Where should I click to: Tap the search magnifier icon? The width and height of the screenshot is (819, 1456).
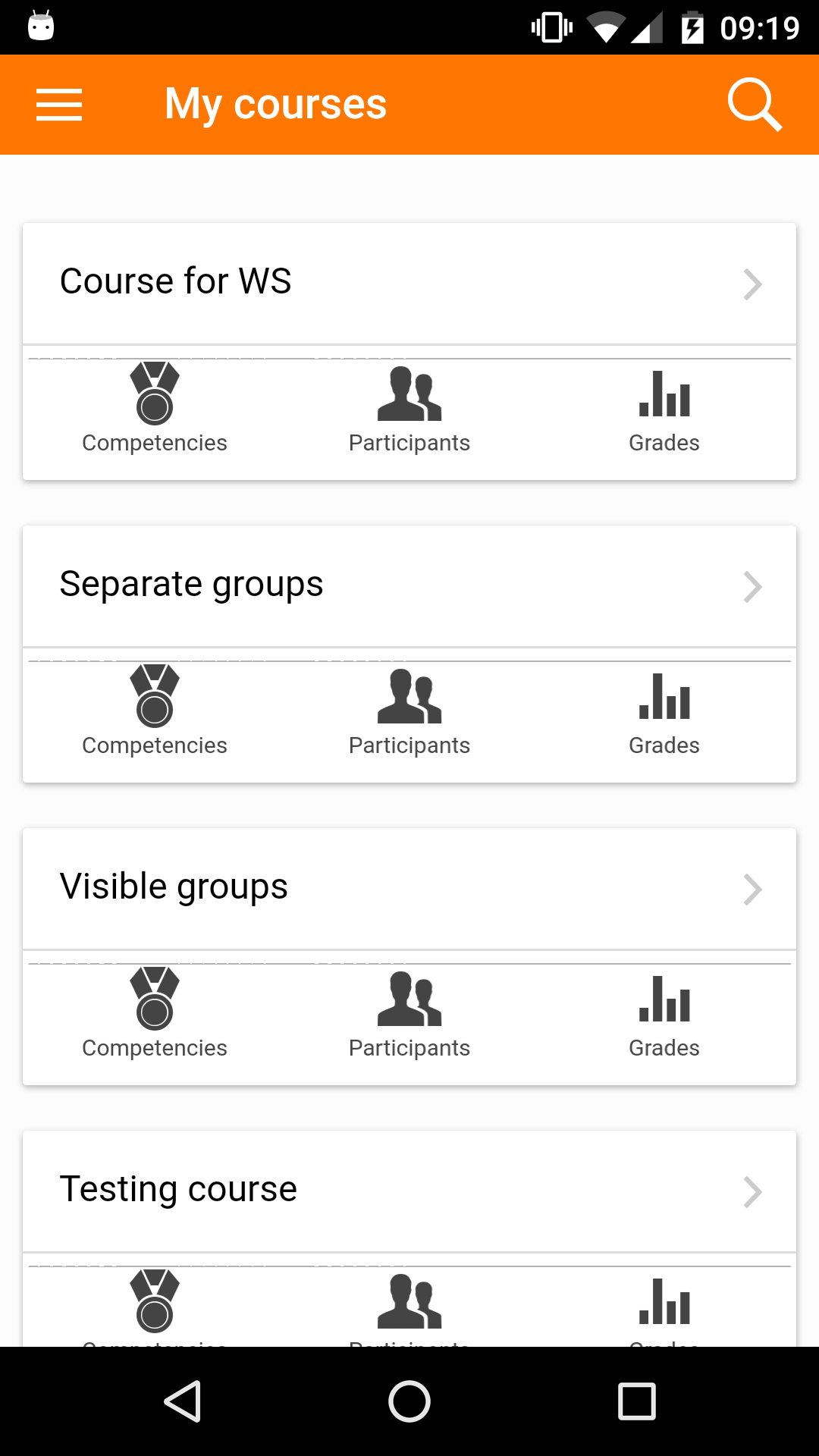(755, 105)
